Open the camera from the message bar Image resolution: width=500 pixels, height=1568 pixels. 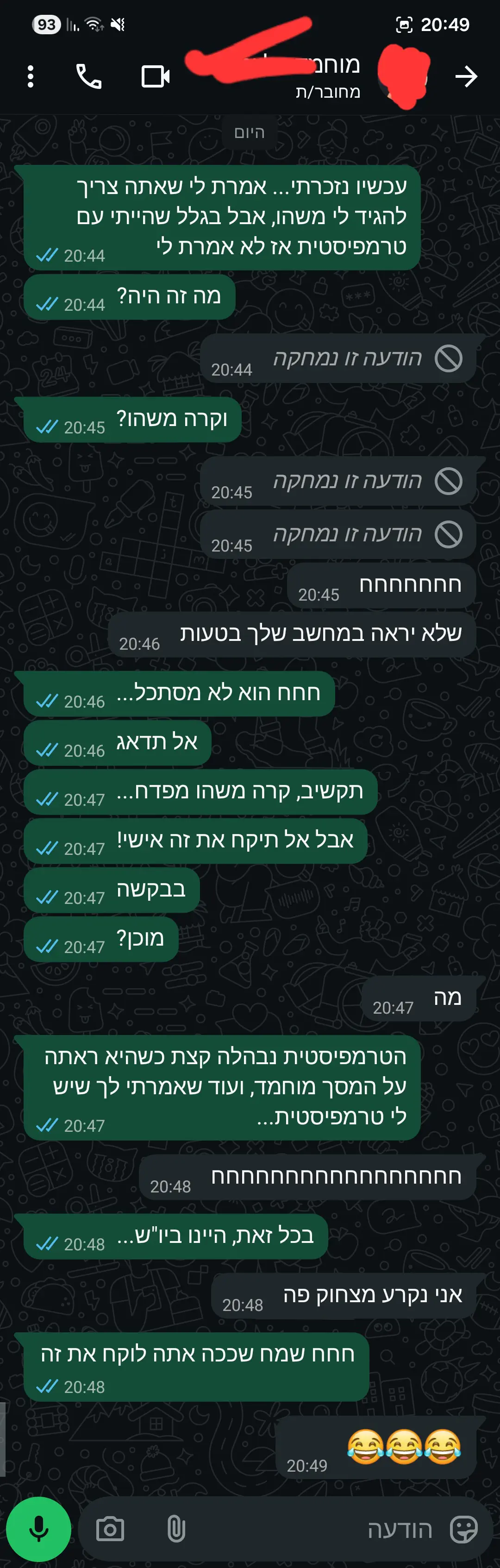pos(110,1529)
